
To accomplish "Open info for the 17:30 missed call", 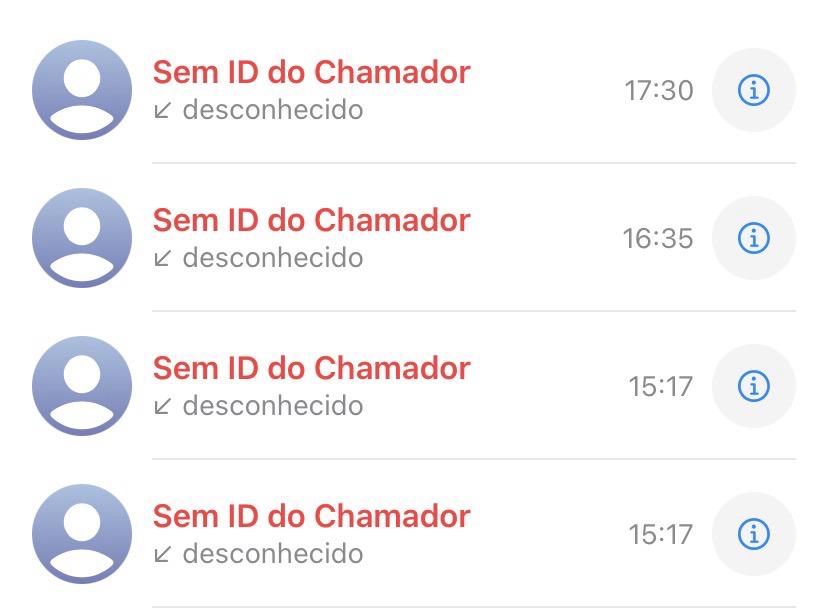I will [753, 91].
